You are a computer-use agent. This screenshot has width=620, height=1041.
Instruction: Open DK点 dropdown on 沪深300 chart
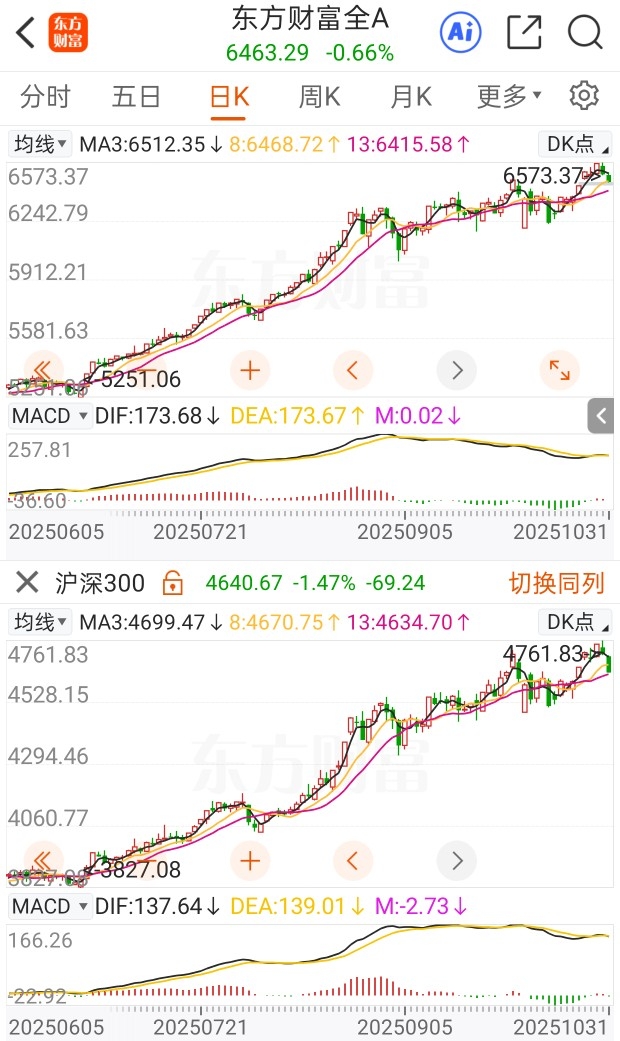(572, 622)
